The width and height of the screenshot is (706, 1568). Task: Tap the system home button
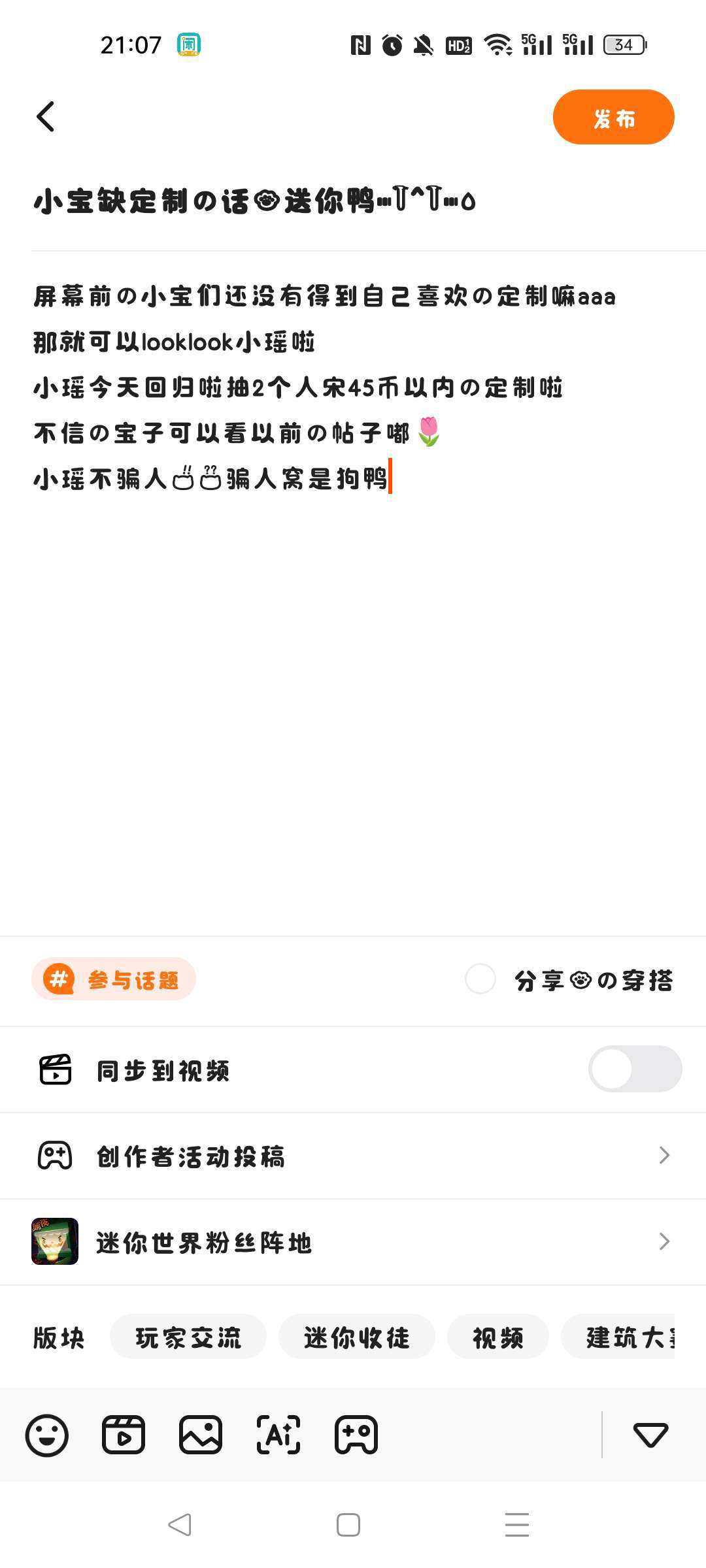point(348,1525)
